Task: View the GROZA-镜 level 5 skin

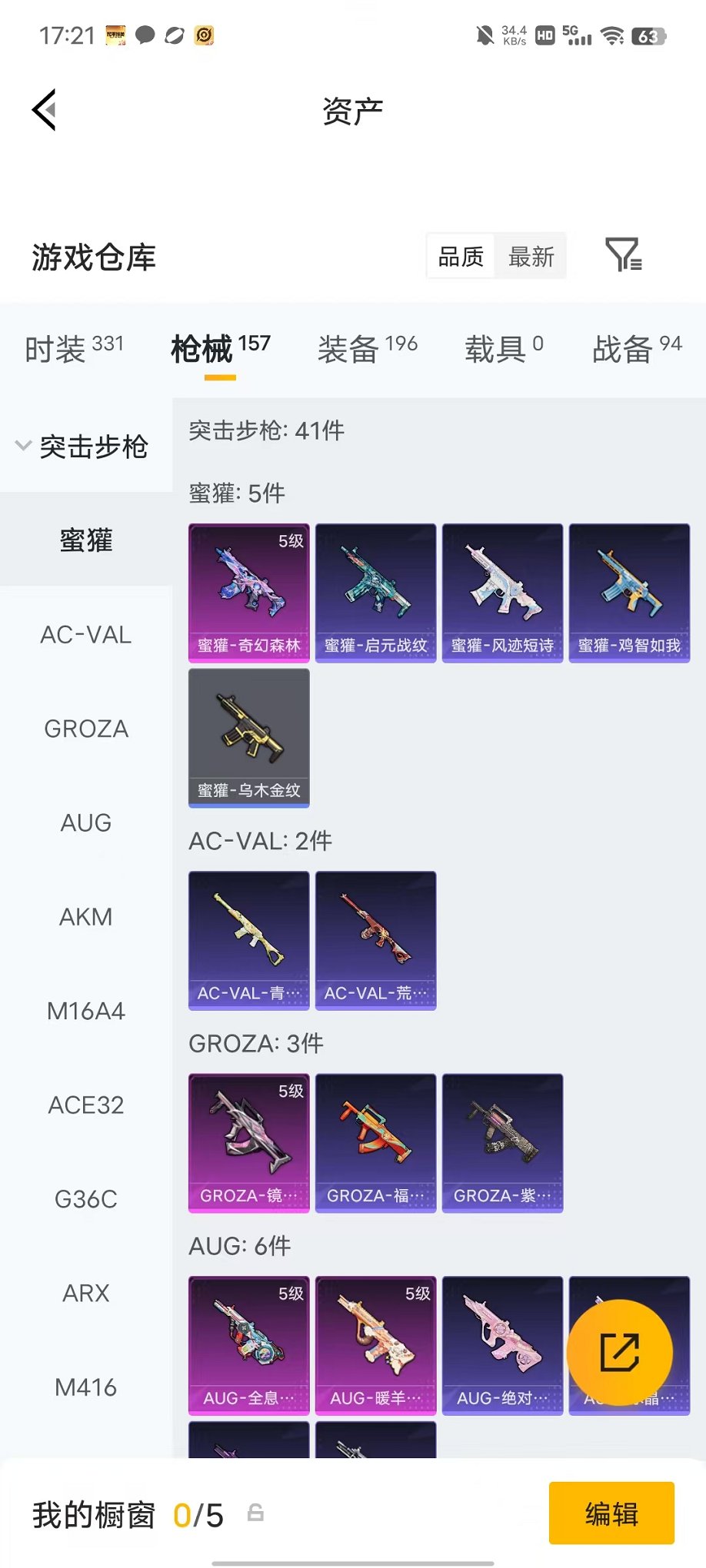Action: click(x=249, y=1143)
